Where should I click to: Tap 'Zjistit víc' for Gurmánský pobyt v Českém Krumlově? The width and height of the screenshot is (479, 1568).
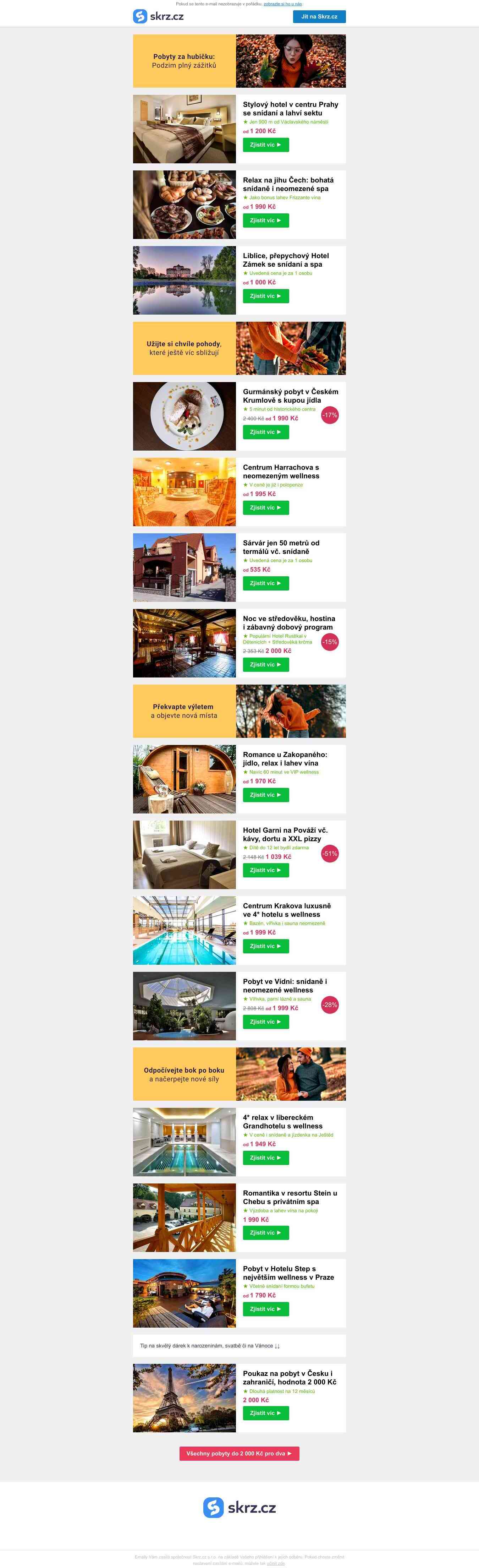pos(266,432)
